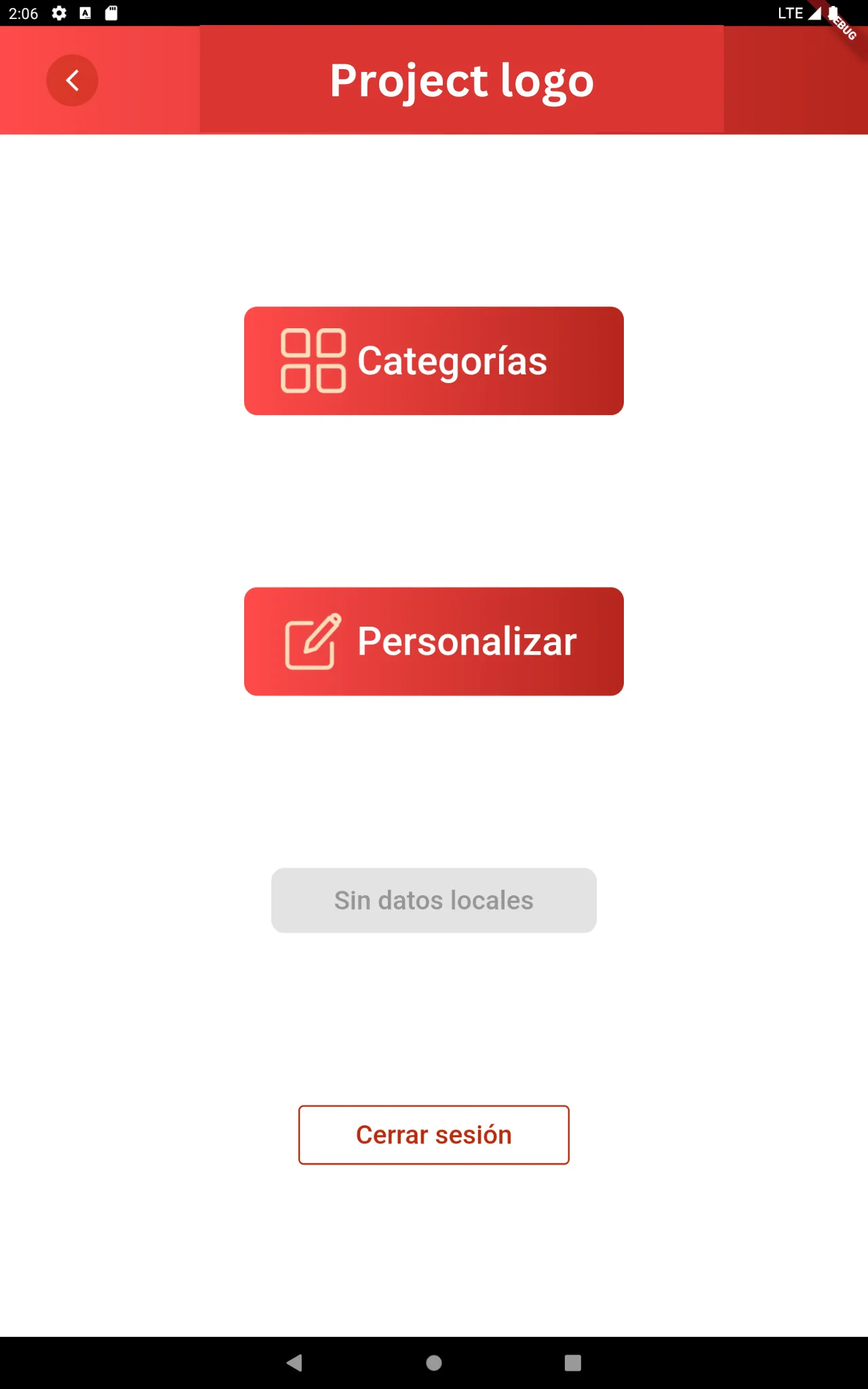The width and height of the screenshot is (868, 1389).
Task: Click the keyboard notification icon in the status bar
Action: coord(85,13)
